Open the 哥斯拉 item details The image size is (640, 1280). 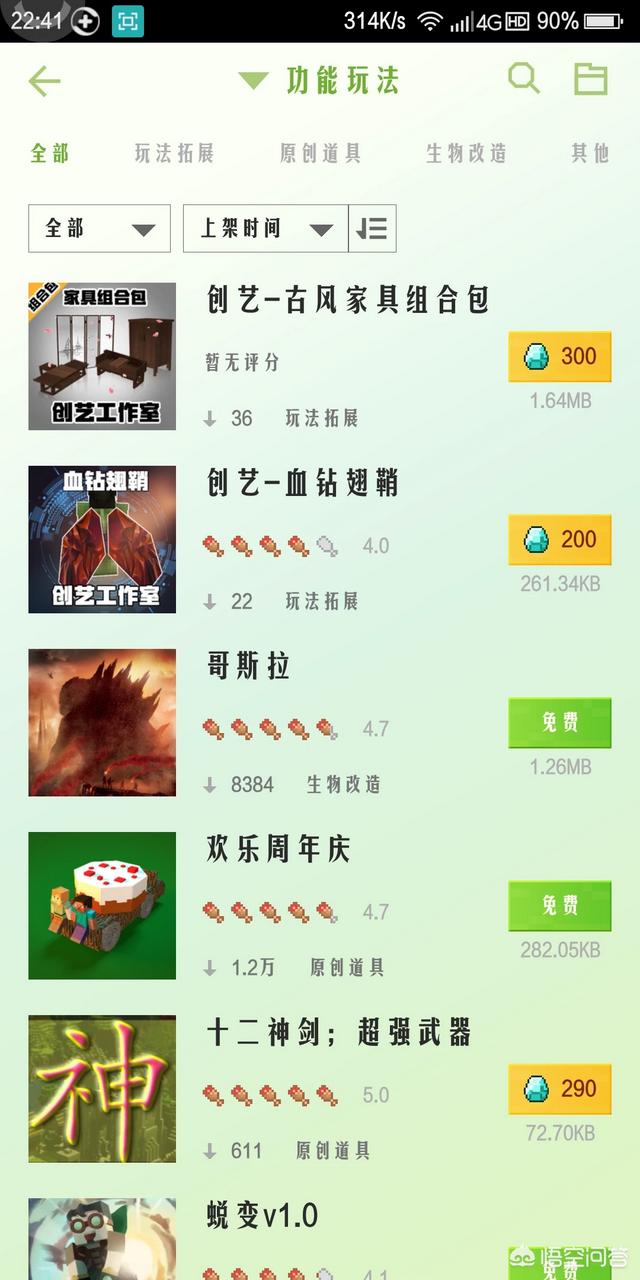[249, 667]
